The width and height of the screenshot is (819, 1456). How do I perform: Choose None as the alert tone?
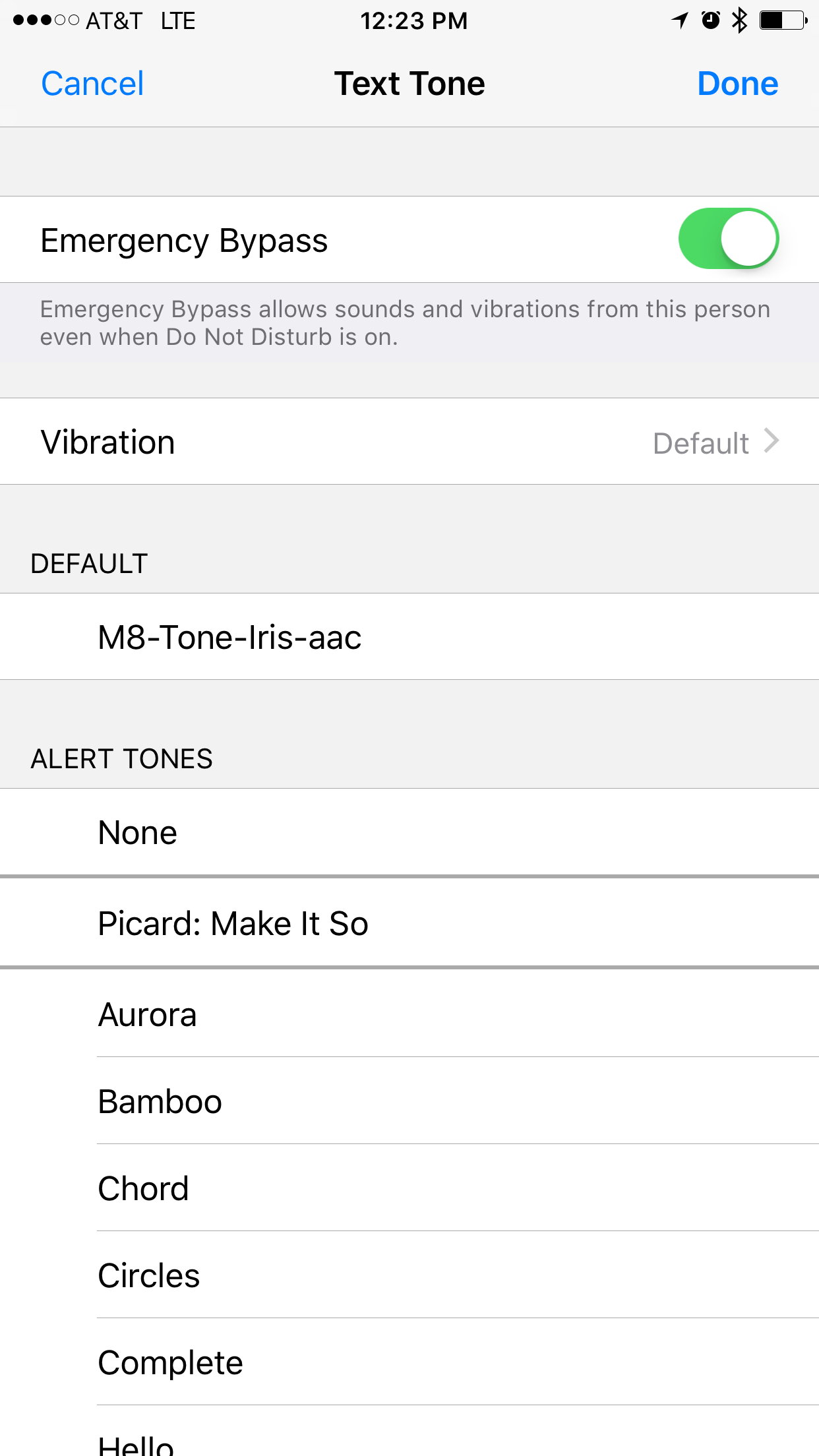[409, 832]
